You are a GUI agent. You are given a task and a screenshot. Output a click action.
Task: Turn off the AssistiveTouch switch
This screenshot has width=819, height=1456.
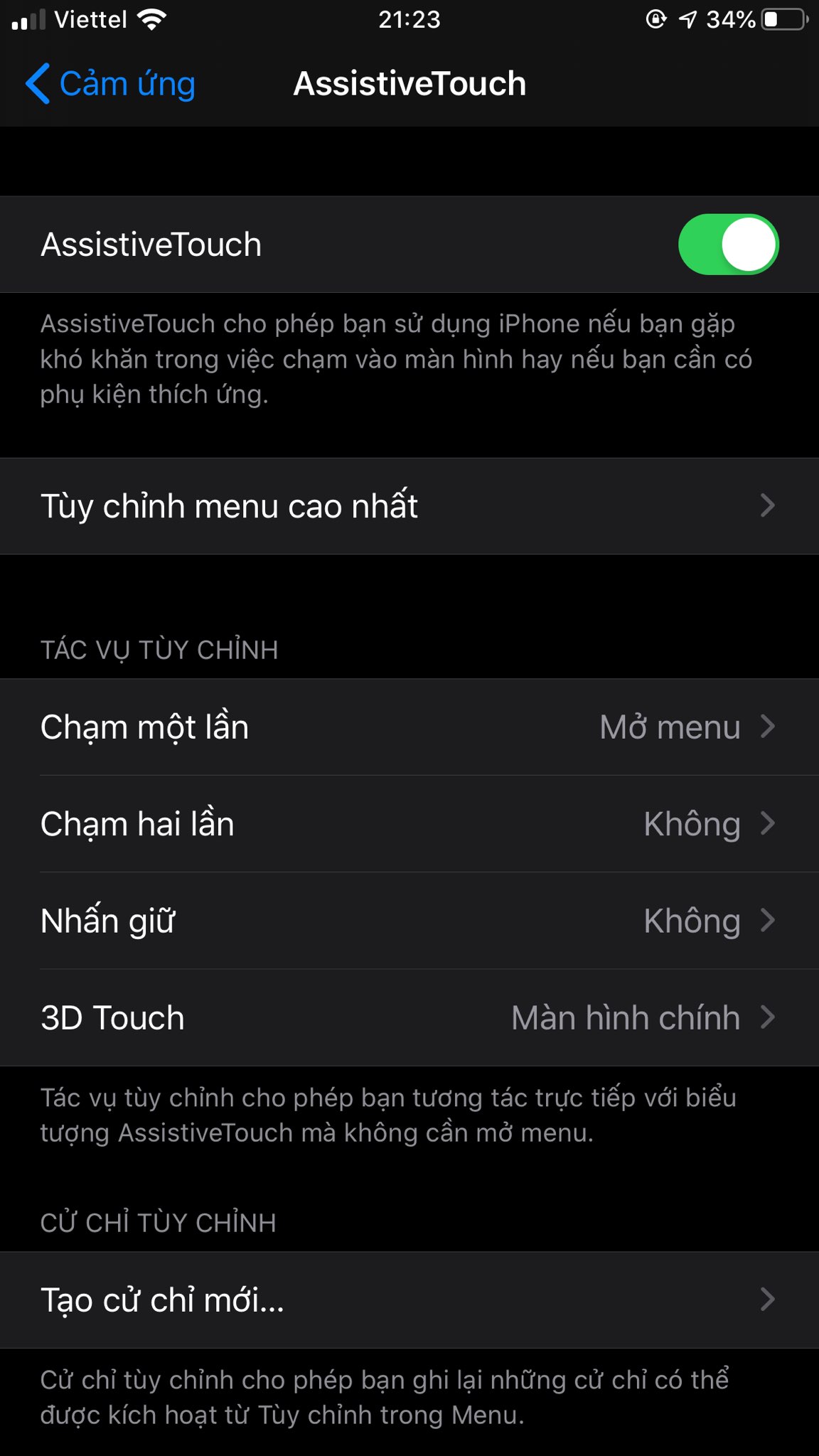(x=728, y=245)
